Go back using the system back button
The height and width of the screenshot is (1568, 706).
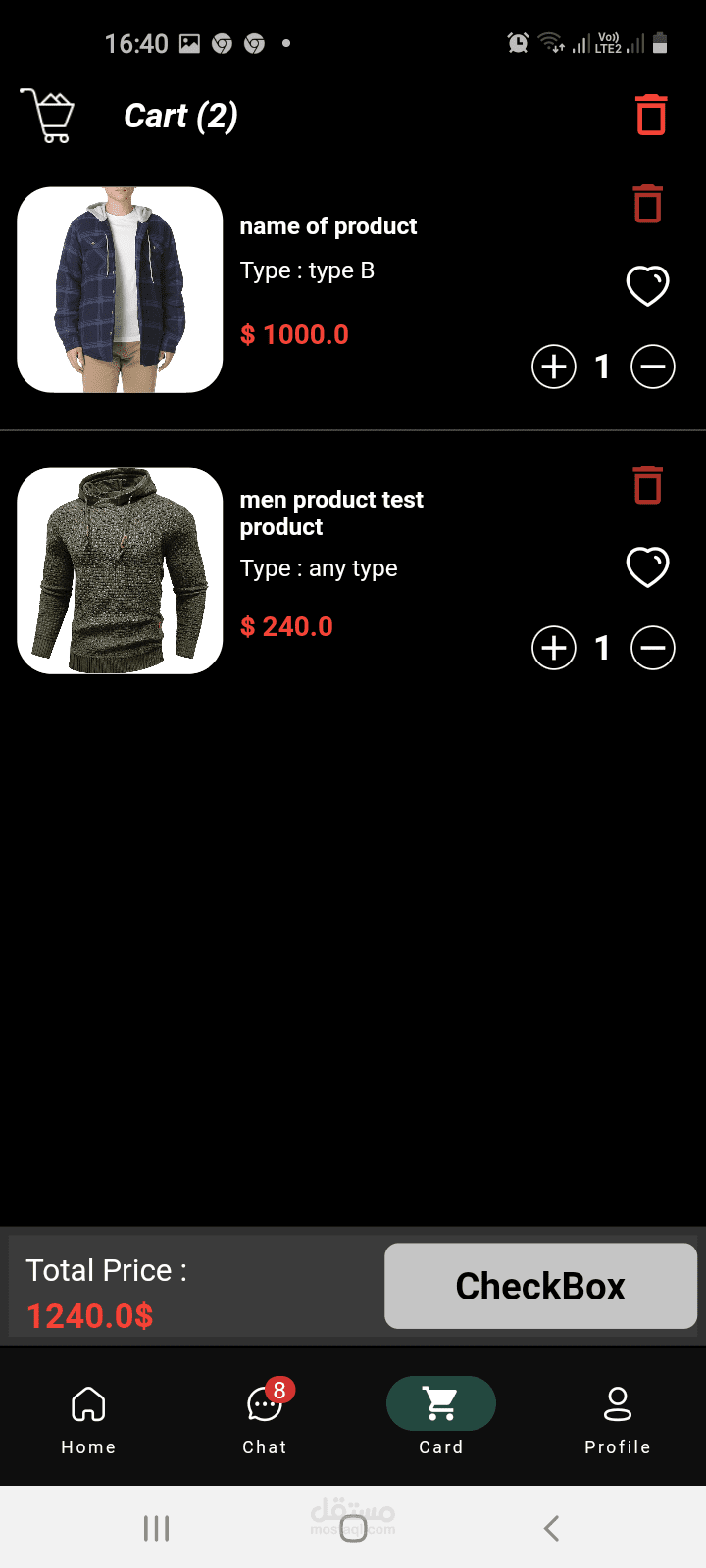pos(551,1528)
